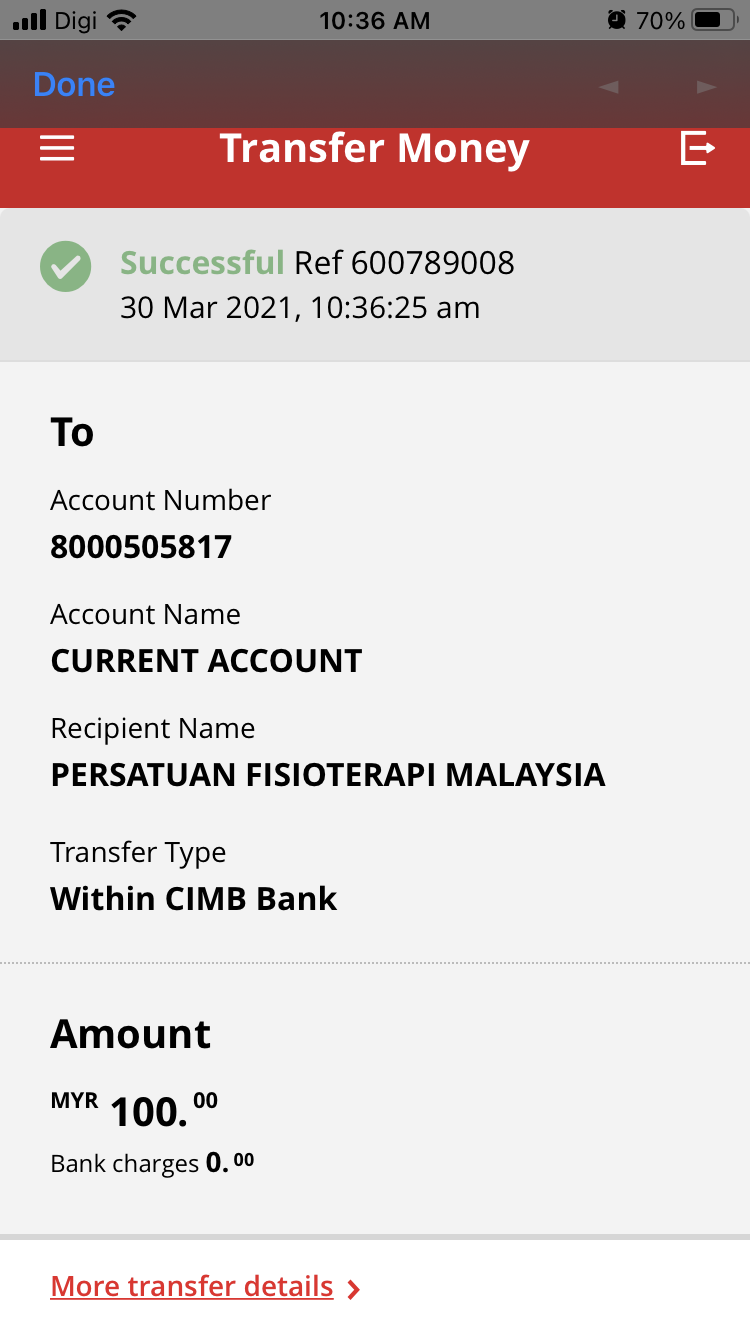Go to previous page using back arrow
Image resolution: width=750 pixels, height=1334 pixels.
[608, 87]
